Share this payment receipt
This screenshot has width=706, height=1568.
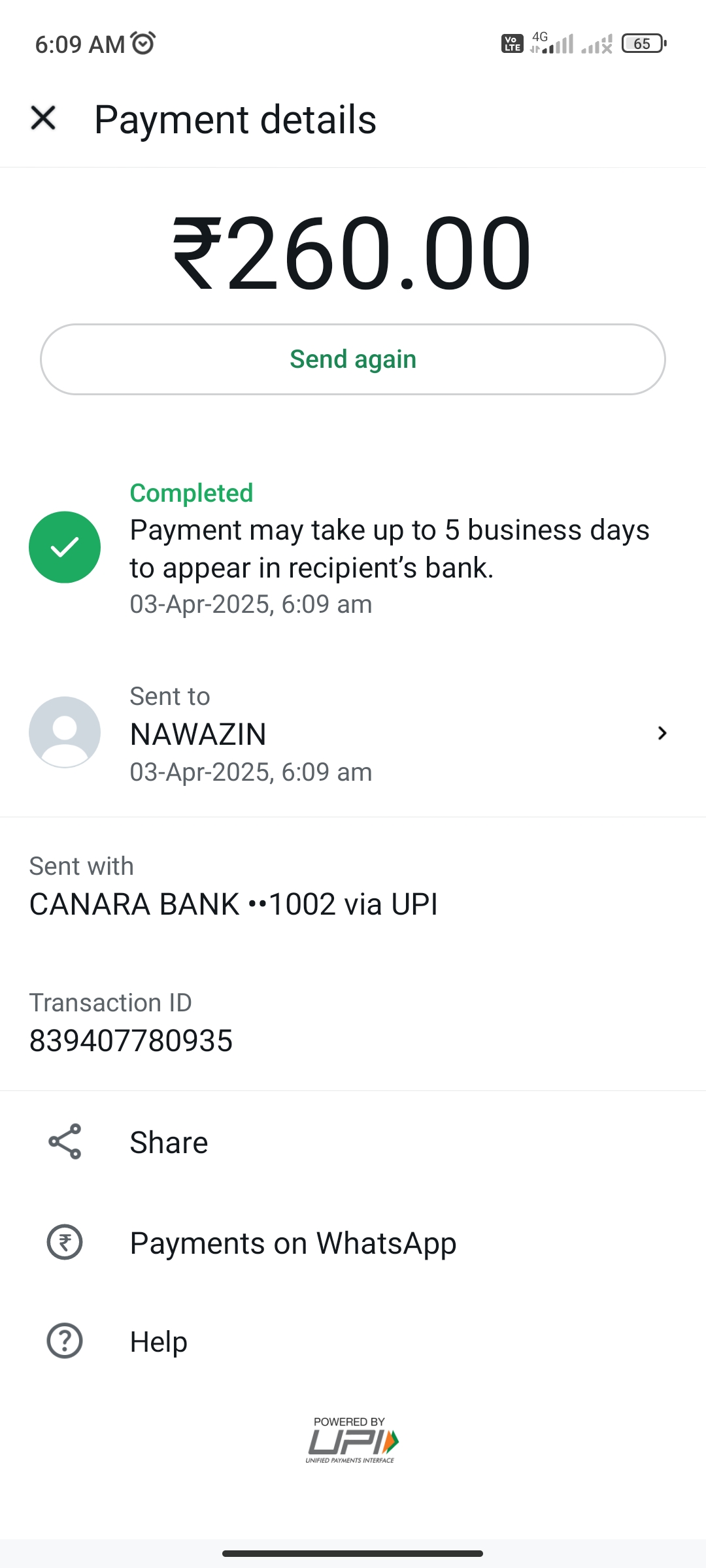pos(169,1142)
